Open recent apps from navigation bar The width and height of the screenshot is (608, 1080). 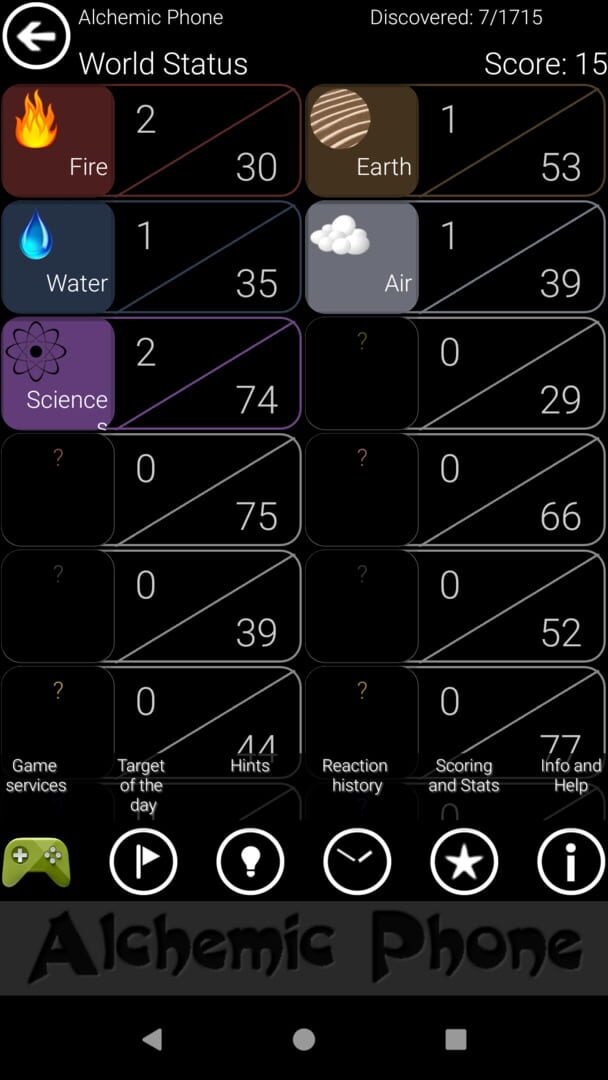(x=456, y=1039)
